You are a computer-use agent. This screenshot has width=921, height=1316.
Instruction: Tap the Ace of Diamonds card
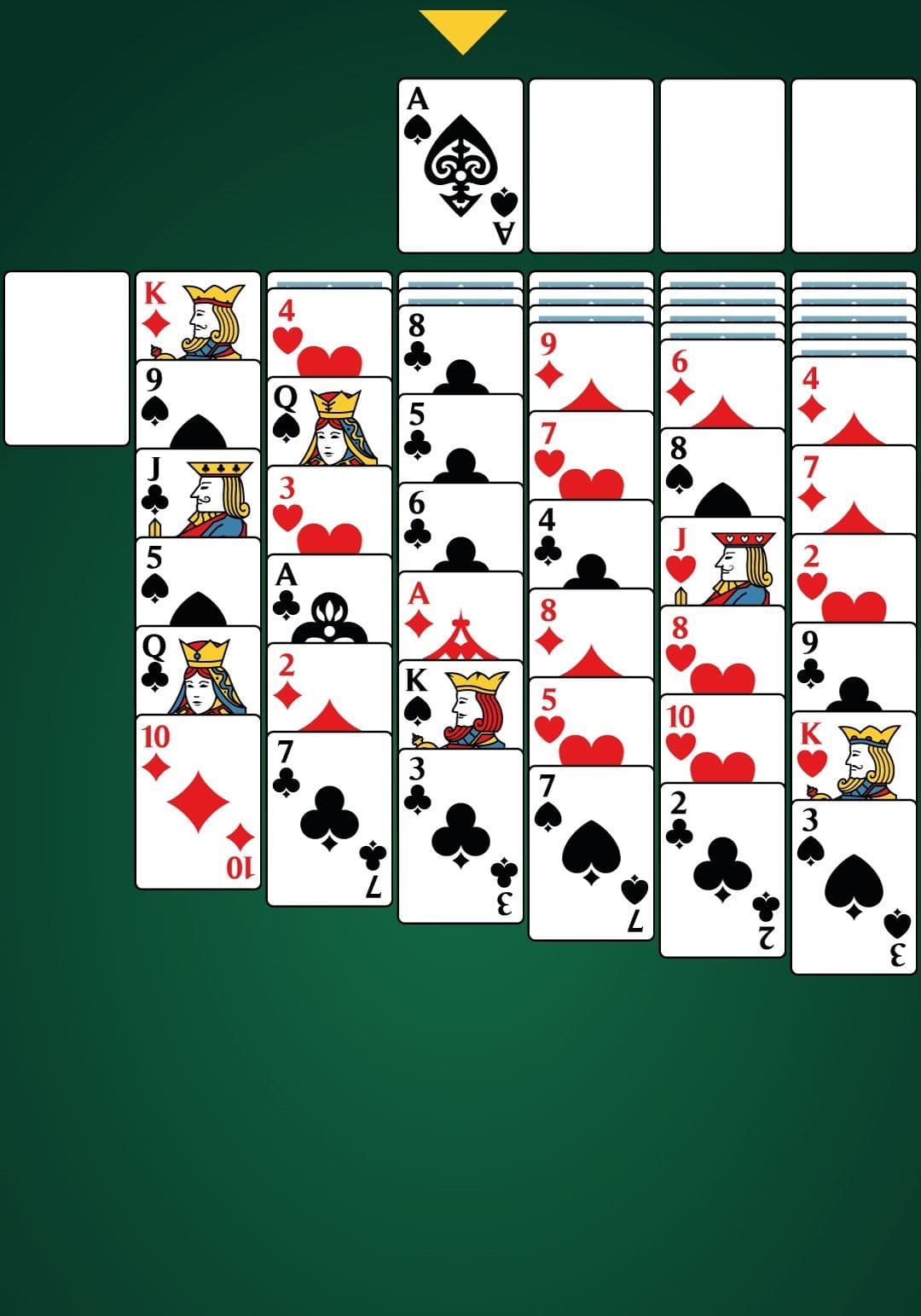[460, 616]
